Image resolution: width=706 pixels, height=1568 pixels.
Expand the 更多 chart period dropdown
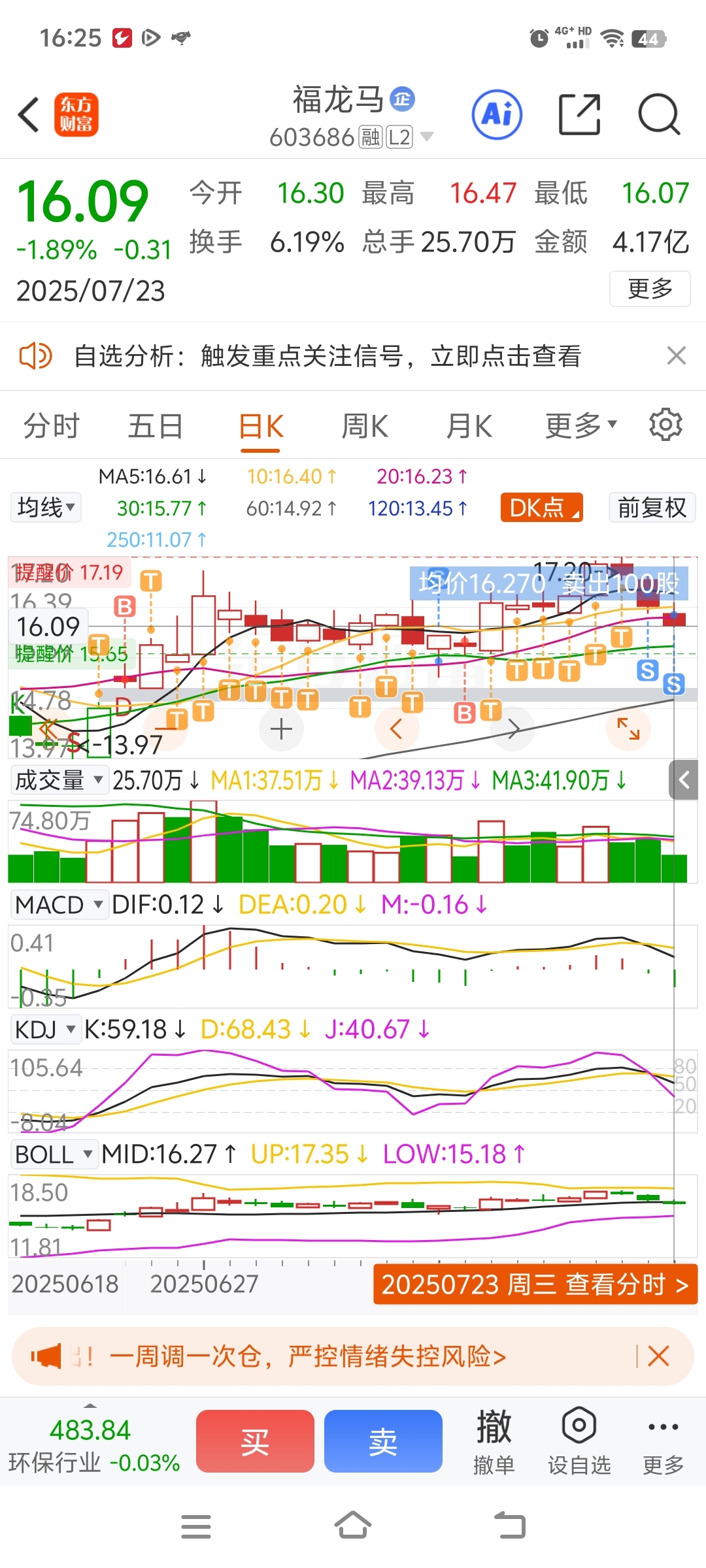(x=581, y=426)
